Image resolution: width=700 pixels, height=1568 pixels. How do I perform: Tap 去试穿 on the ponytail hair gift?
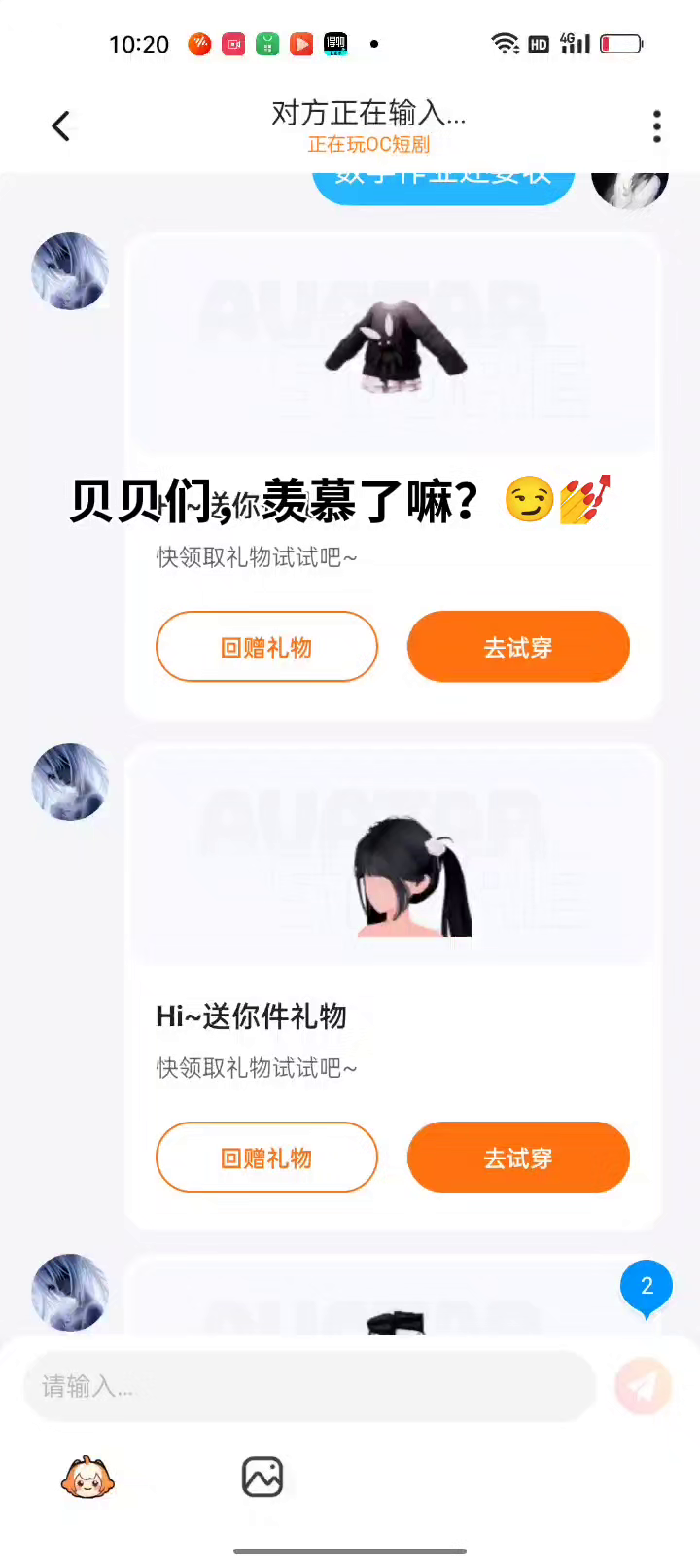pos(518,1158)
